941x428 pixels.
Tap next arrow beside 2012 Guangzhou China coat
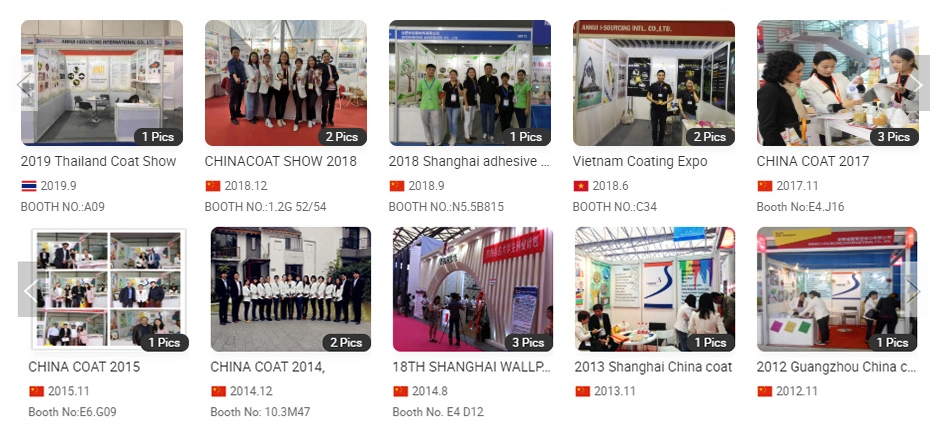pyautogui.click(x=912, y=290)
